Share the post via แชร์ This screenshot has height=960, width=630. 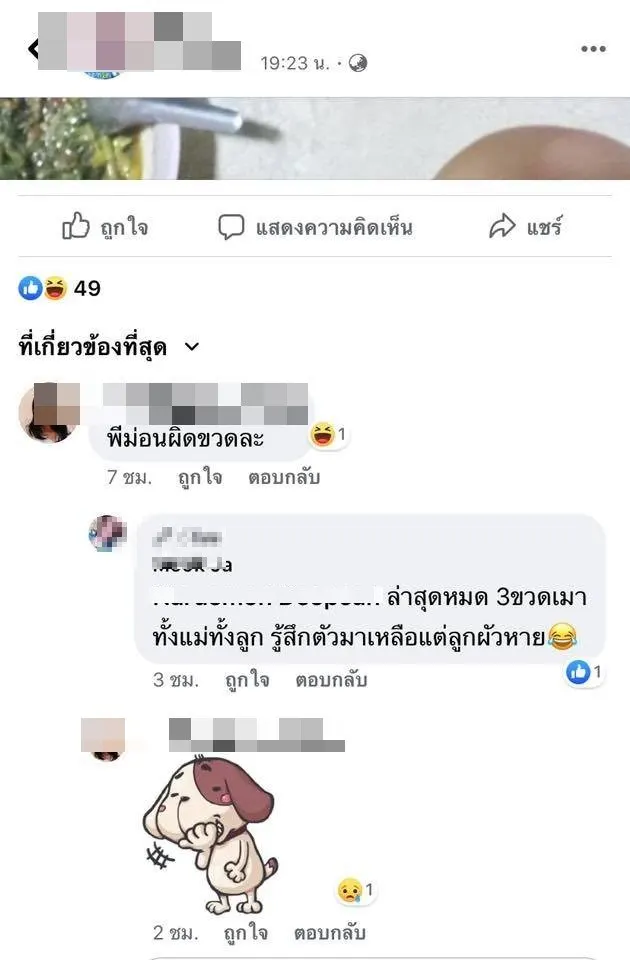pyautogui.click(x=526, y=228)
